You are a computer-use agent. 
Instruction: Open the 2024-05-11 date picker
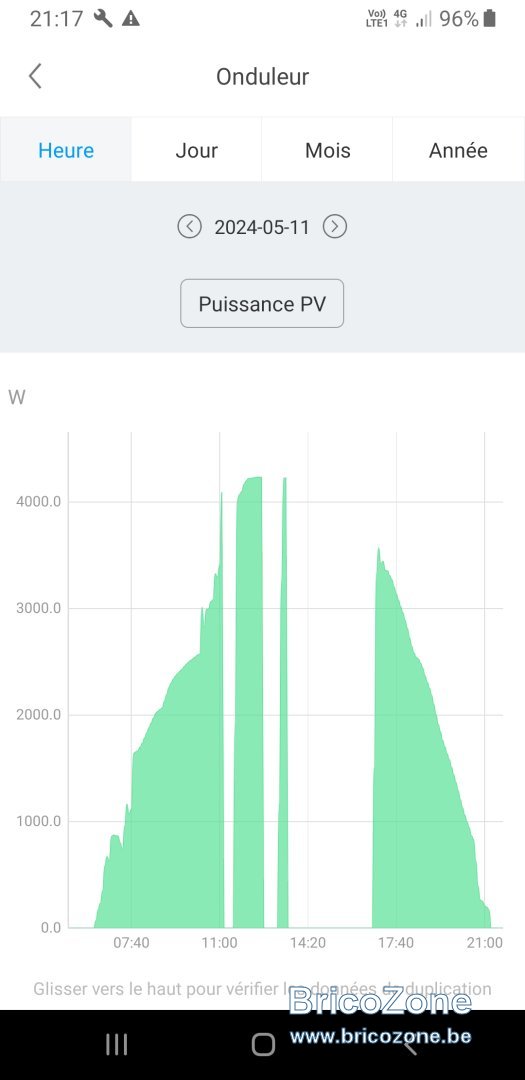click(262, 227)
